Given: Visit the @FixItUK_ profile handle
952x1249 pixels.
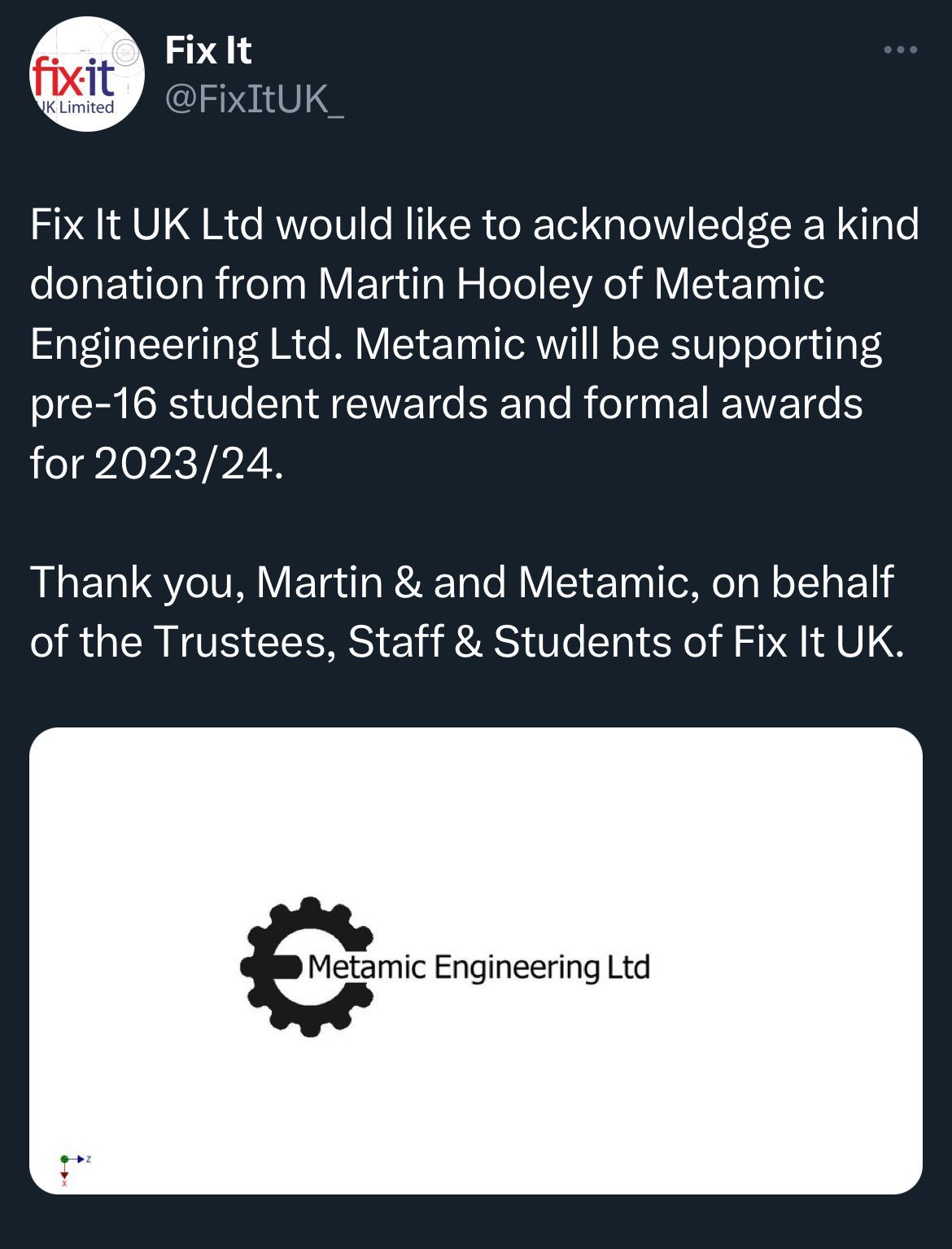Looking at the screenshot, I should 254,99.
